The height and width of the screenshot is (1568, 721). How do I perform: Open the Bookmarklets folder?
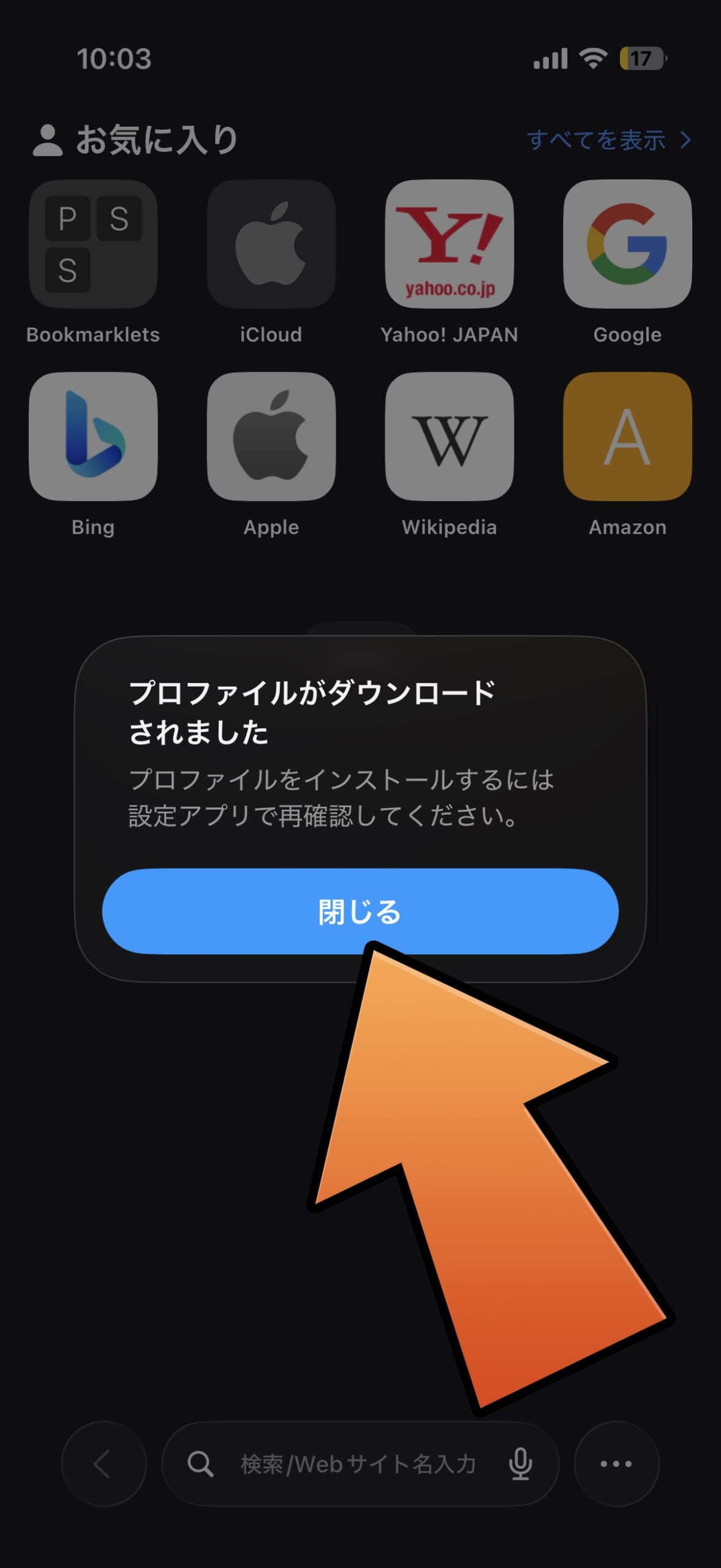[x=93, y=244]
